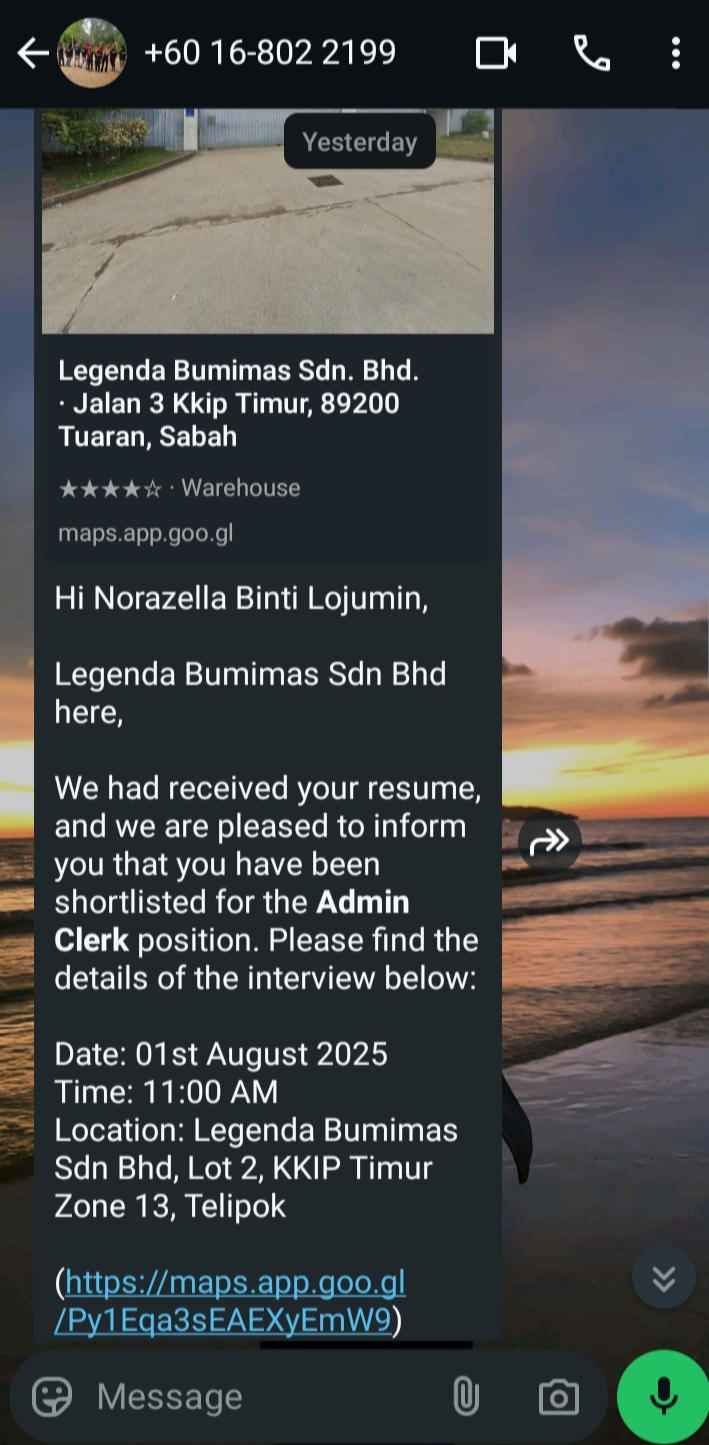Open the maps.app.goo.gl link in the message
Screen dimensions: 709x1445
click(x=230, y=1301)
